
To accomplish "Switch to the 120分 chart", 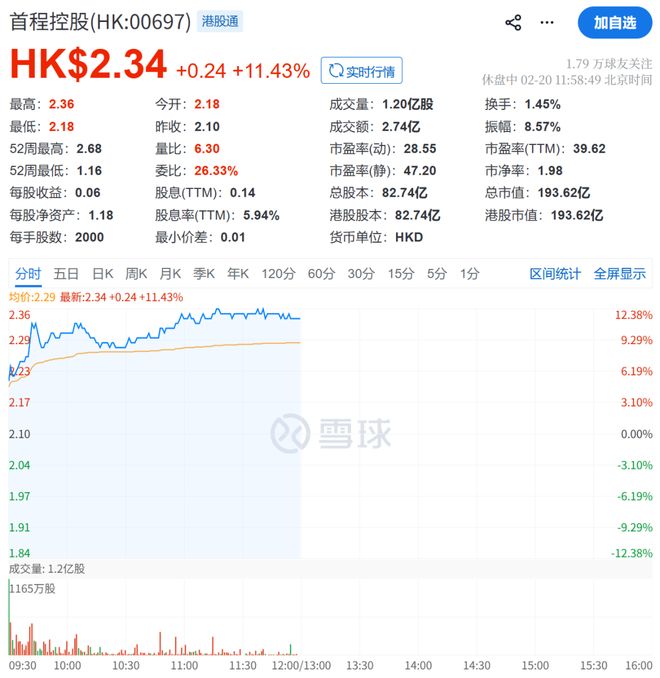I will 278,273.
